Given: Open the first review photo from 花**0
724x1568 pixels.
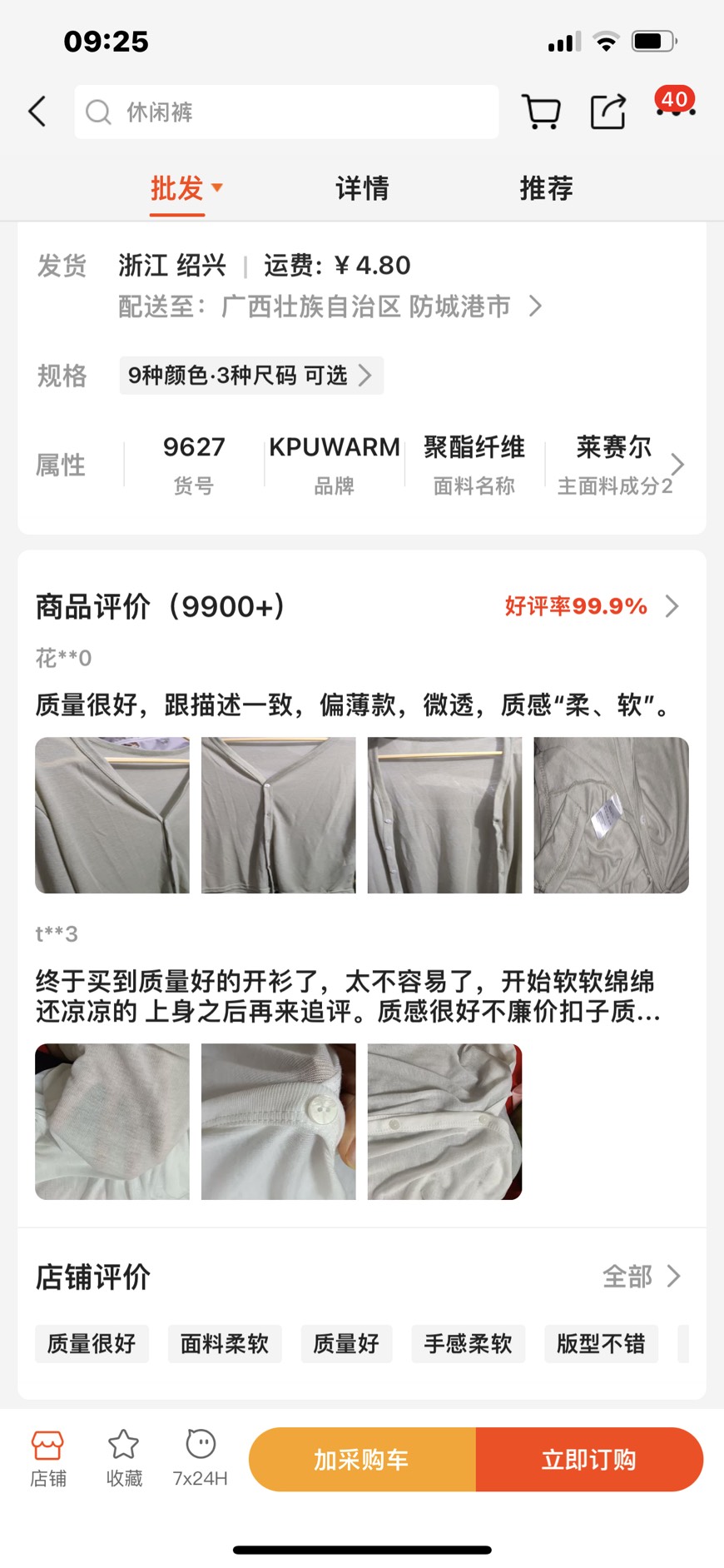Looking at the screenshot, I should (112, 815).
